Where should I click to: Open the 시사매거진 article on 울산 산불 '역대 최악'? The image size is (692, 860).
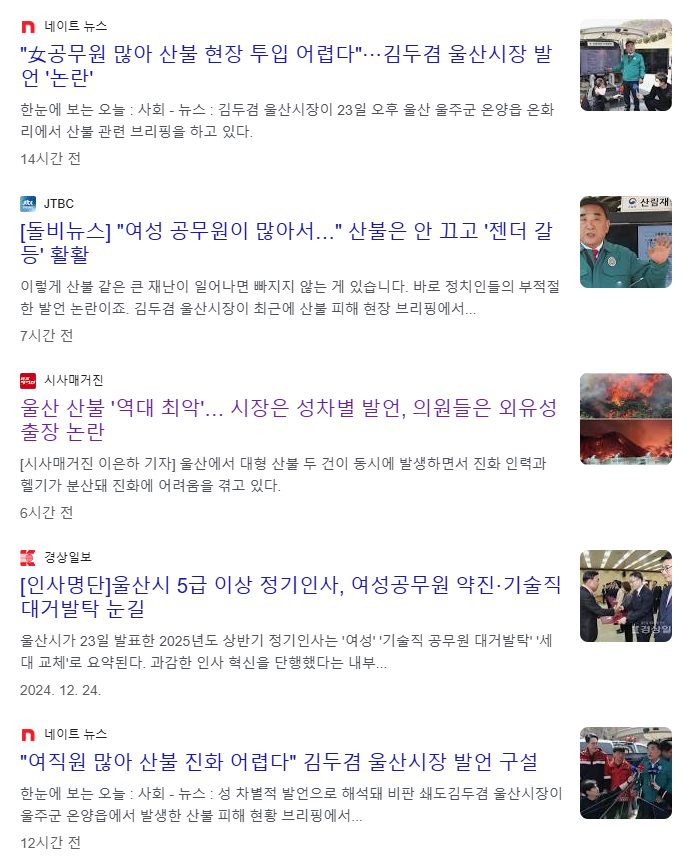[x=290, y=418]
